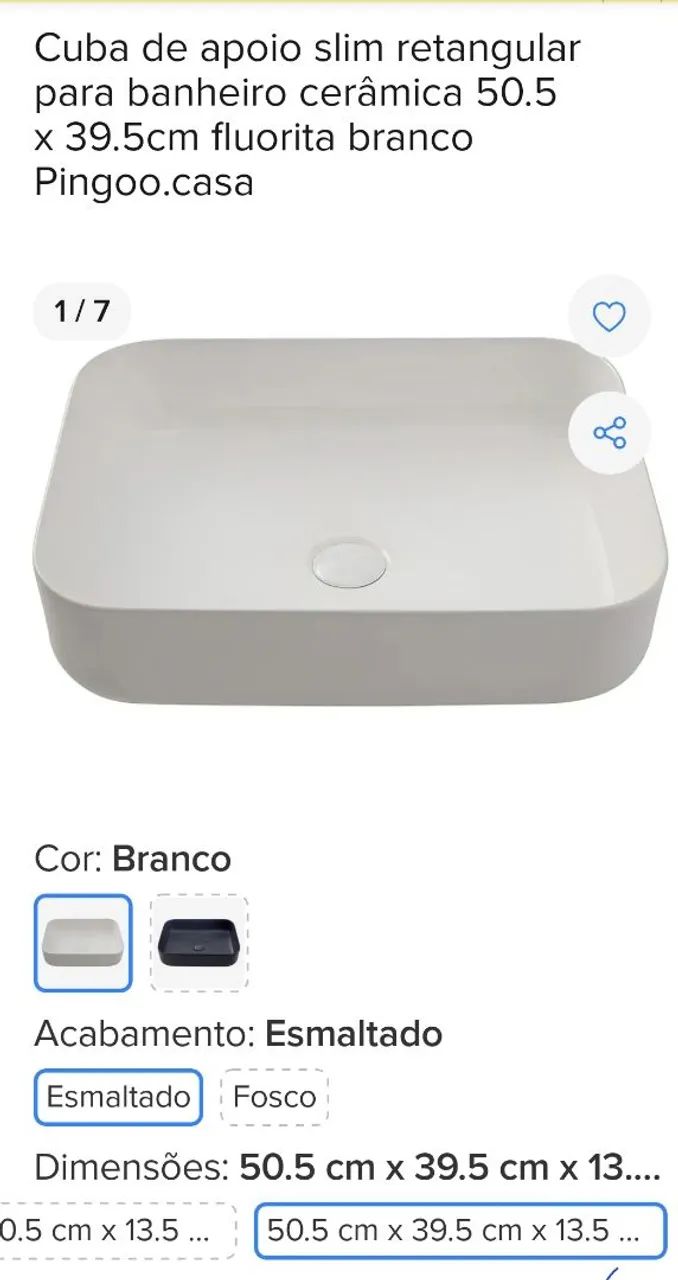Select the white color swatch
Viewport: 678px width, 1280px height.
click(83, 943)
